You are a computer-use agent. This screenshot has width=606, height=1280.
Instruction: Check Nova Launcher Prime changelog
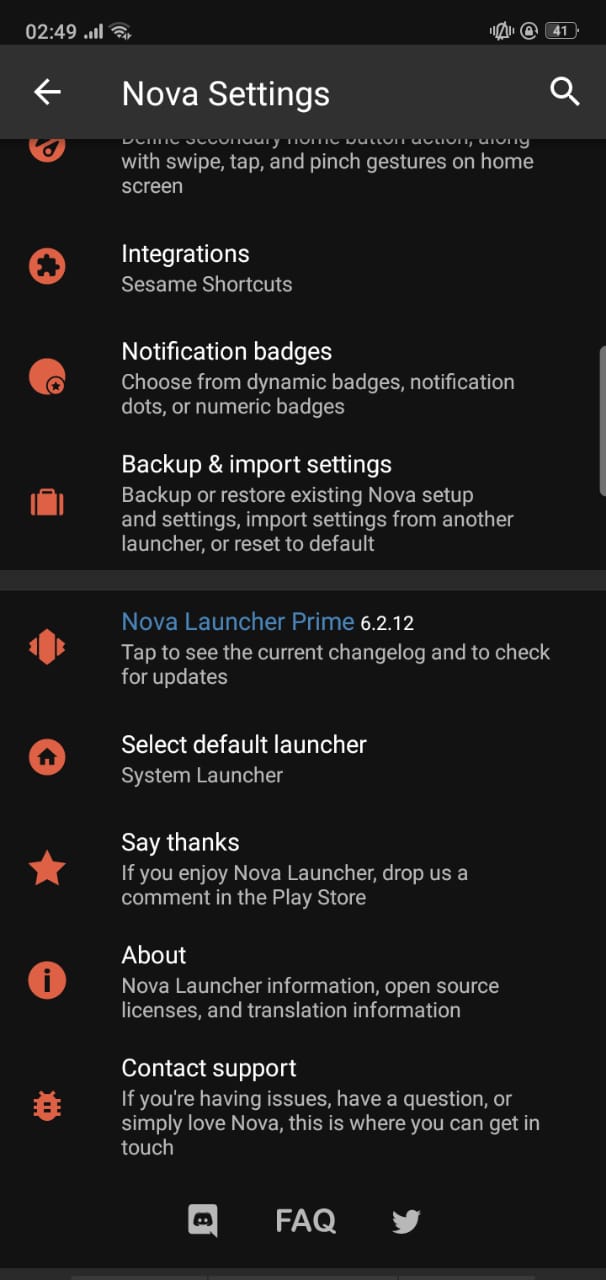pyautogui.click(x=303, y=648)
